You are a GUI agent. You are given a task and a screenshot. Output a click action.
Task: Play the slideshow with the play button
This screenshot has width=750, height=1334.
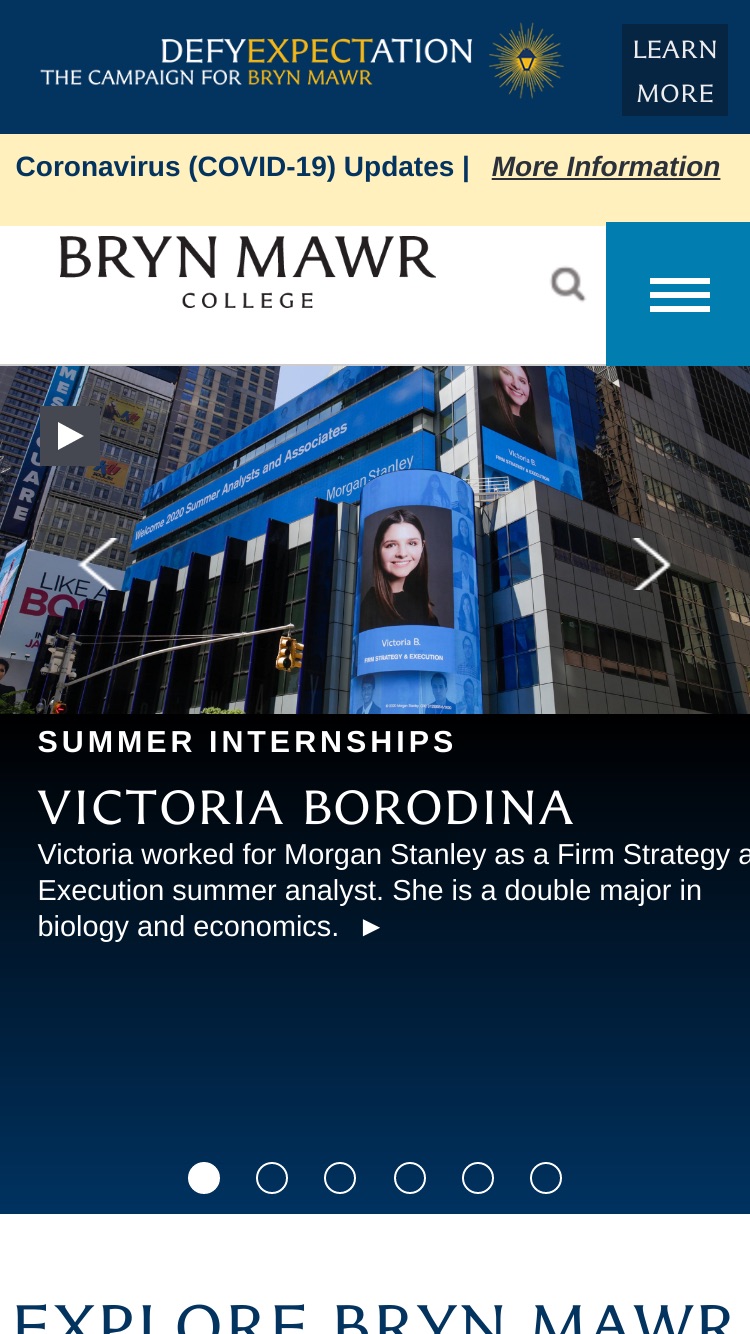coord(70,435)
